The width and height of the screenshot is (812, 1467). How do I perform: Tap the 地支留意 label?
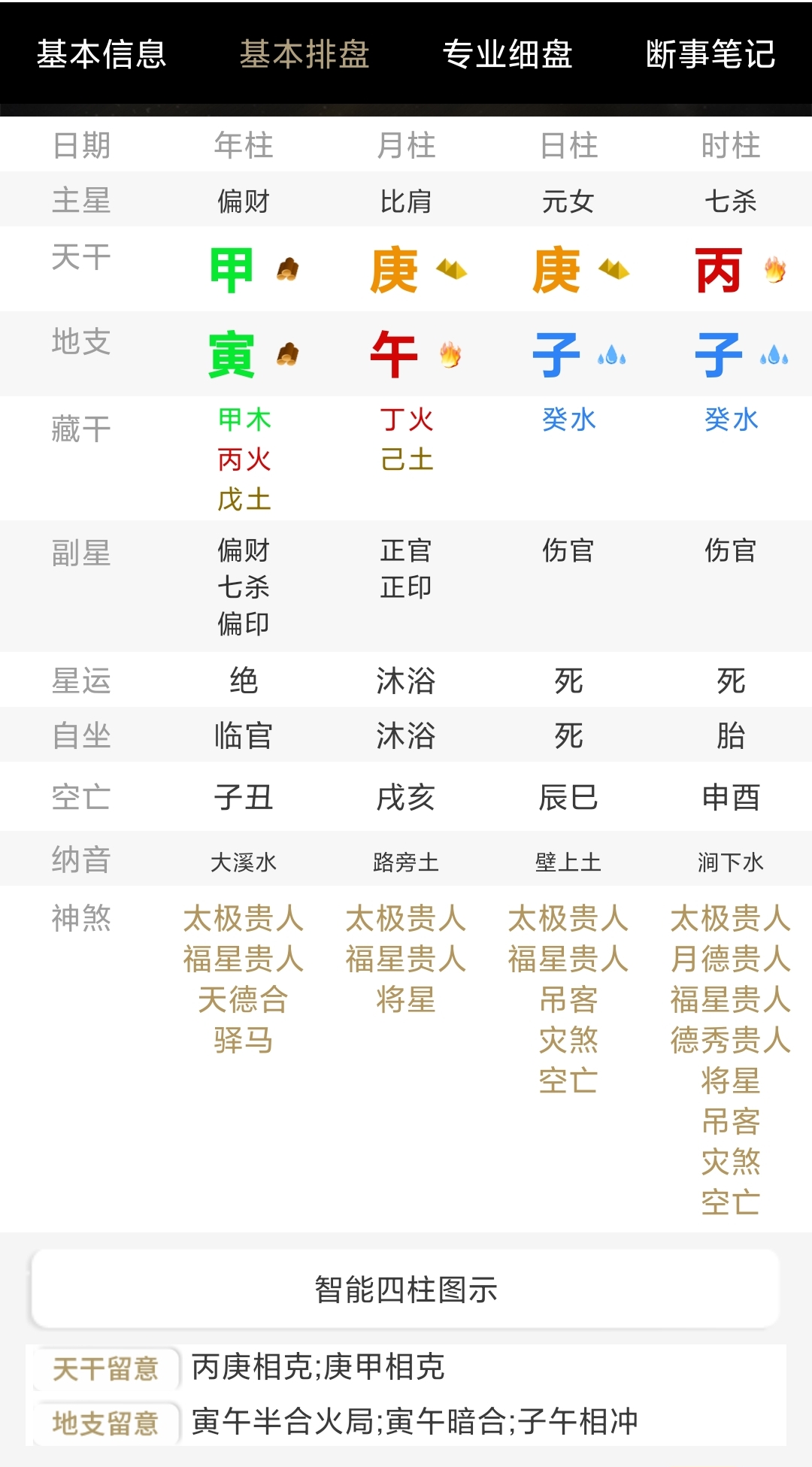point(105,1423)
